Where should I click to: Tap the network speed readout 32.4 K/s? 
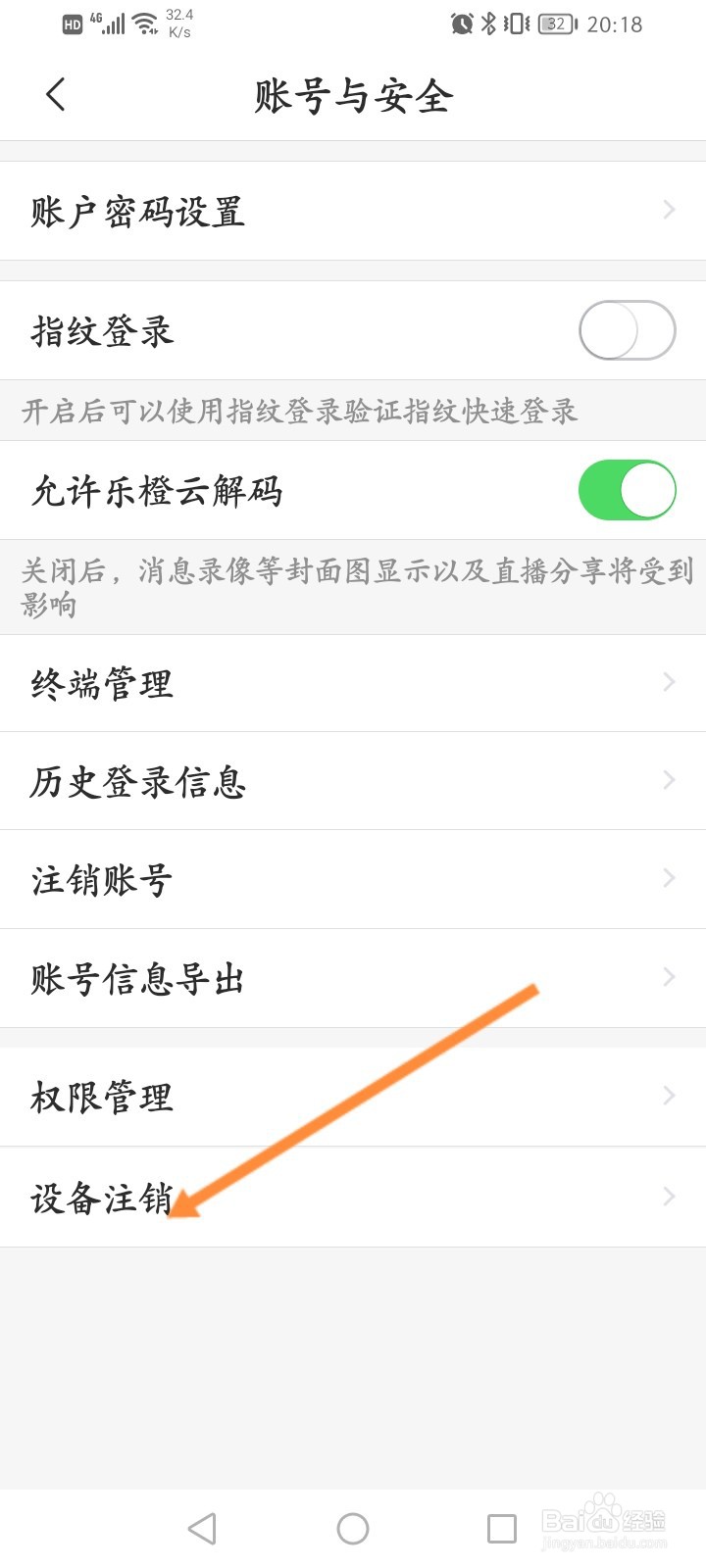pos(179,23)
